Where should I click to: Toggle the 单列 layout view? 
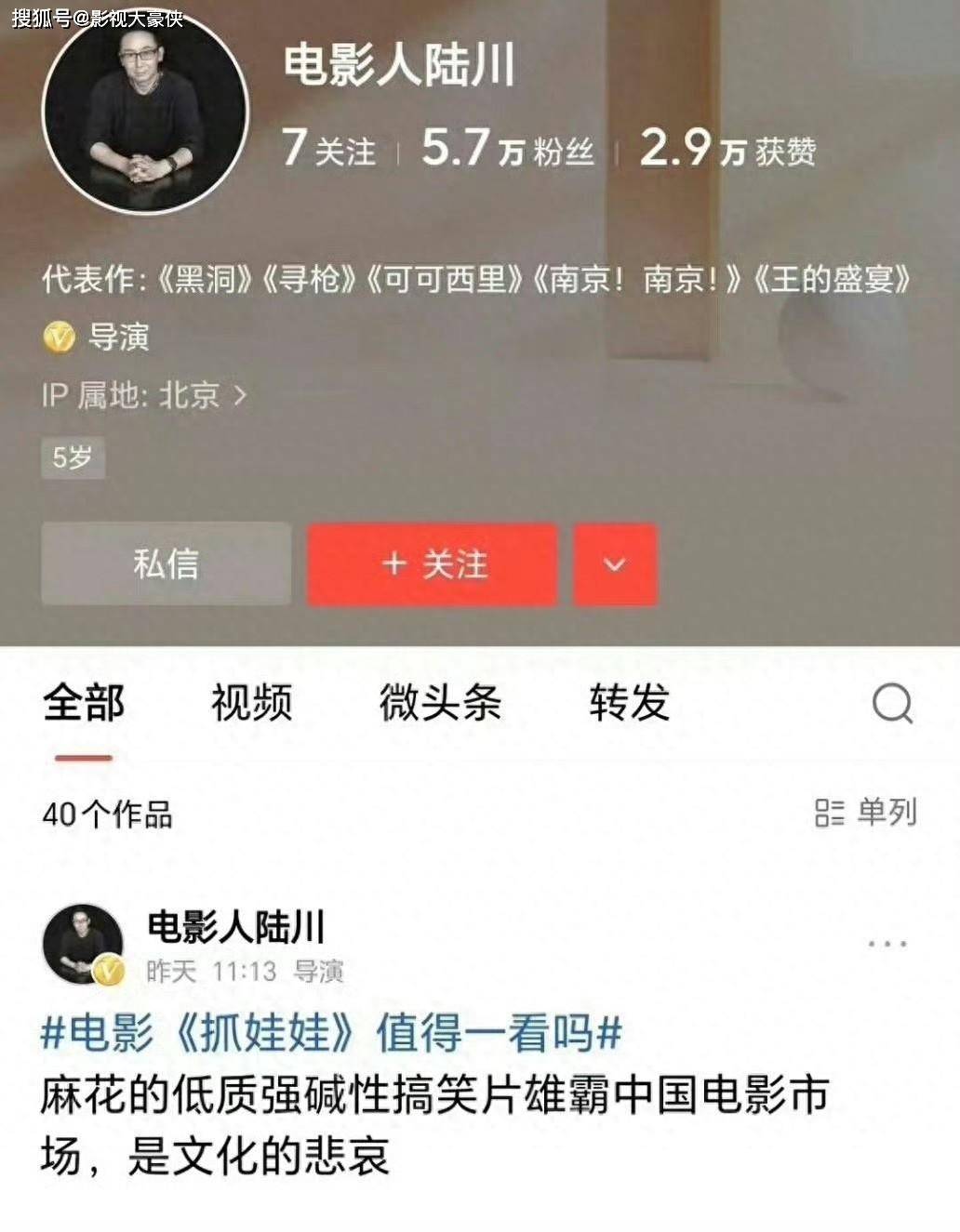pyautogui.click(x=866, y=812)
